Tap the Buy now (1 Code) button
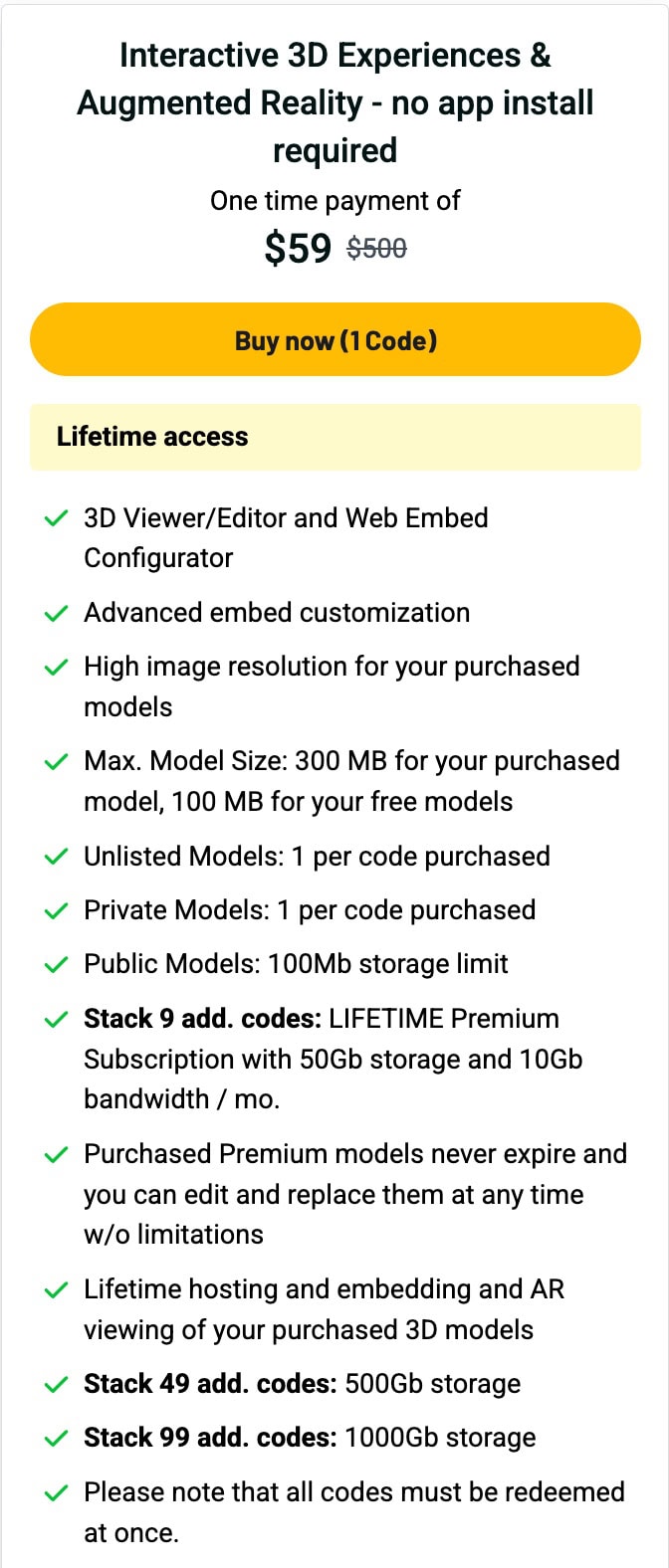 click(334, 340)
